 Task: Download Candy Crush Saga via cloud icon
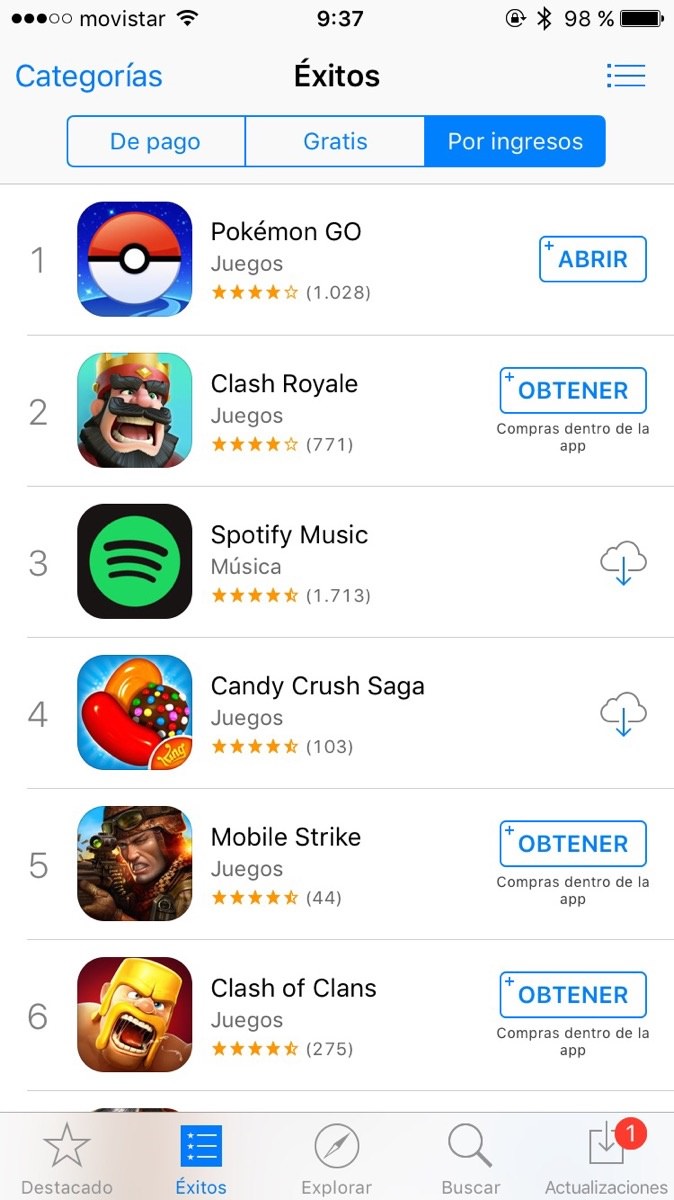(x=623, y=715)
